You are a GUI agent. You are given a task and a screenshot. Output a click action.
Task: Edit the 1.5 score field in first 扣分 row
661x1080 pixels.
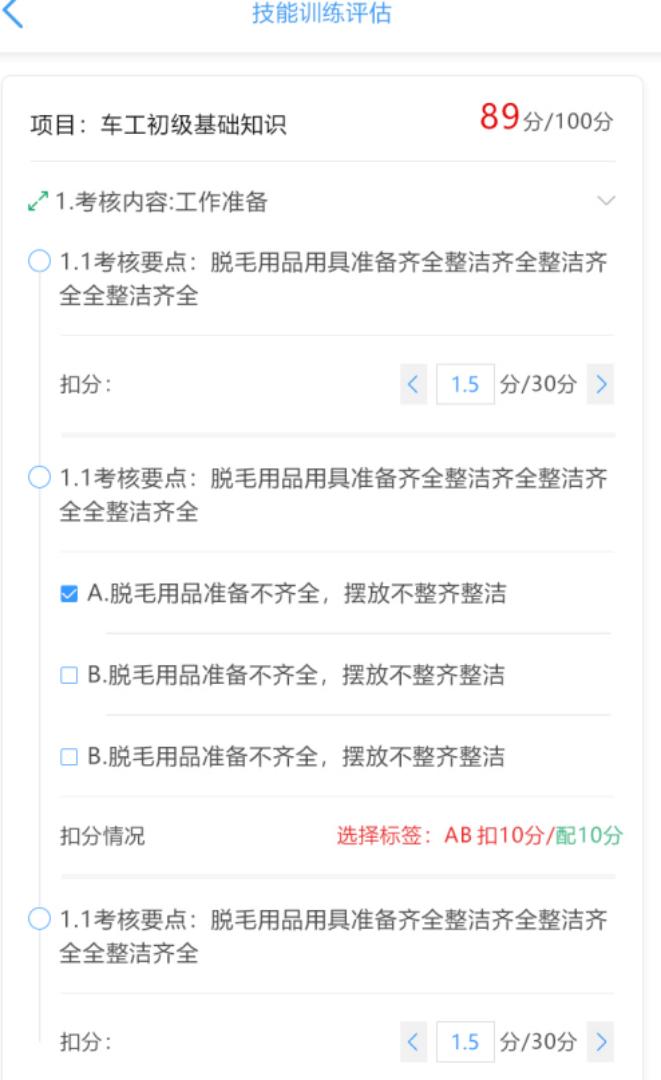(x=465, y=384)
